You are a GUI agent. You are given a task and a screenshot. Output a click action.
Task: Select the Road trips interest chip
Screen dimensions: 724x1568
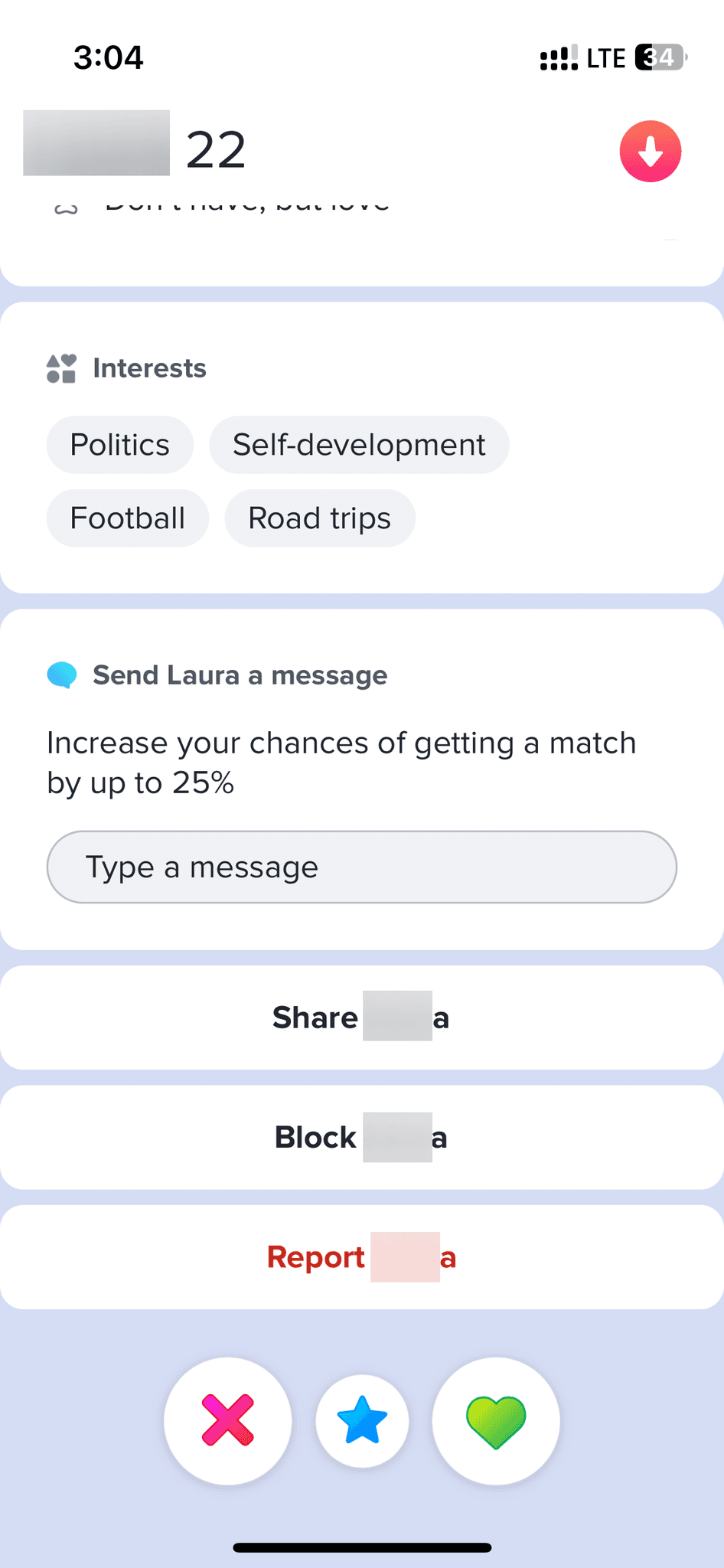(x=319, y=518)
